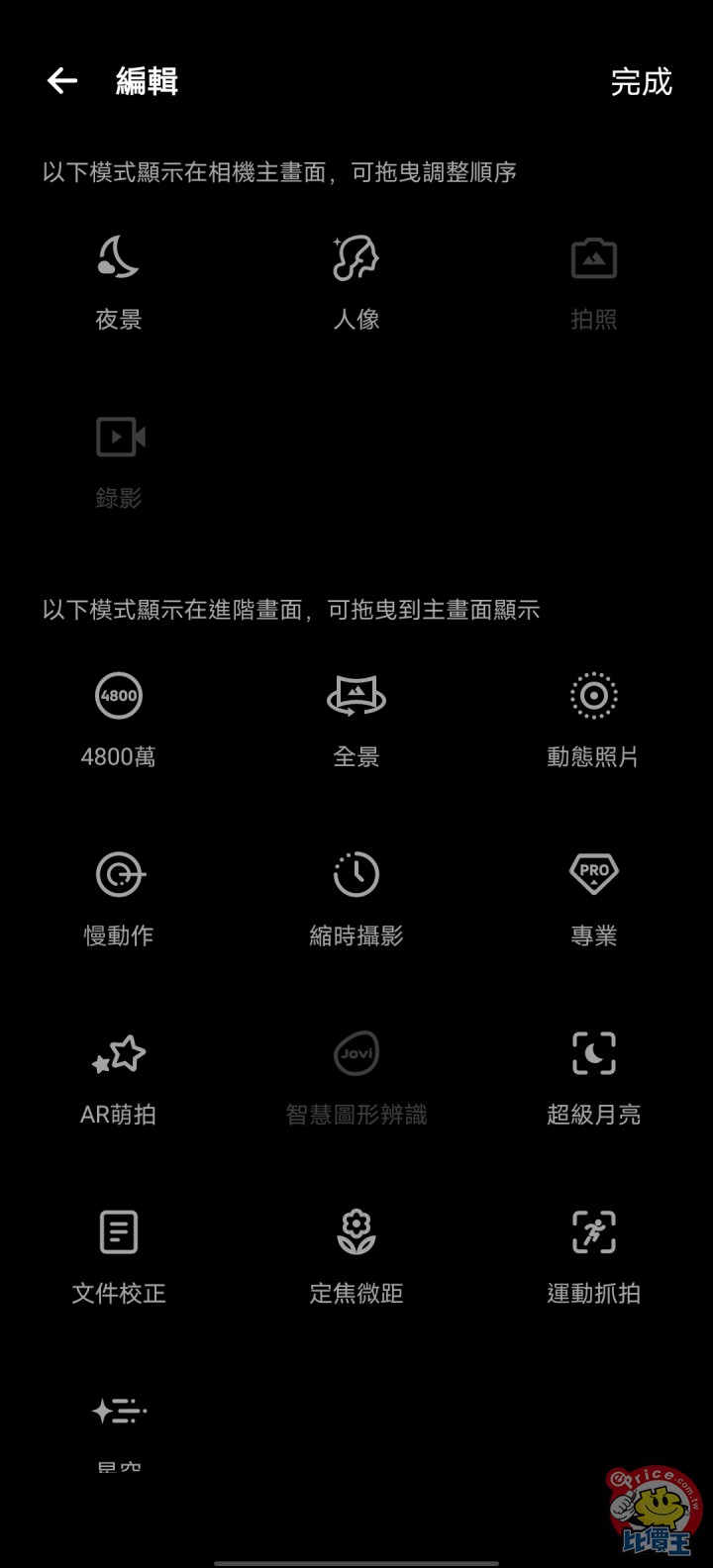Select the 定焦微距 flower macro icon
The image size is (713, 1568).
click(x=356, y=1232)
